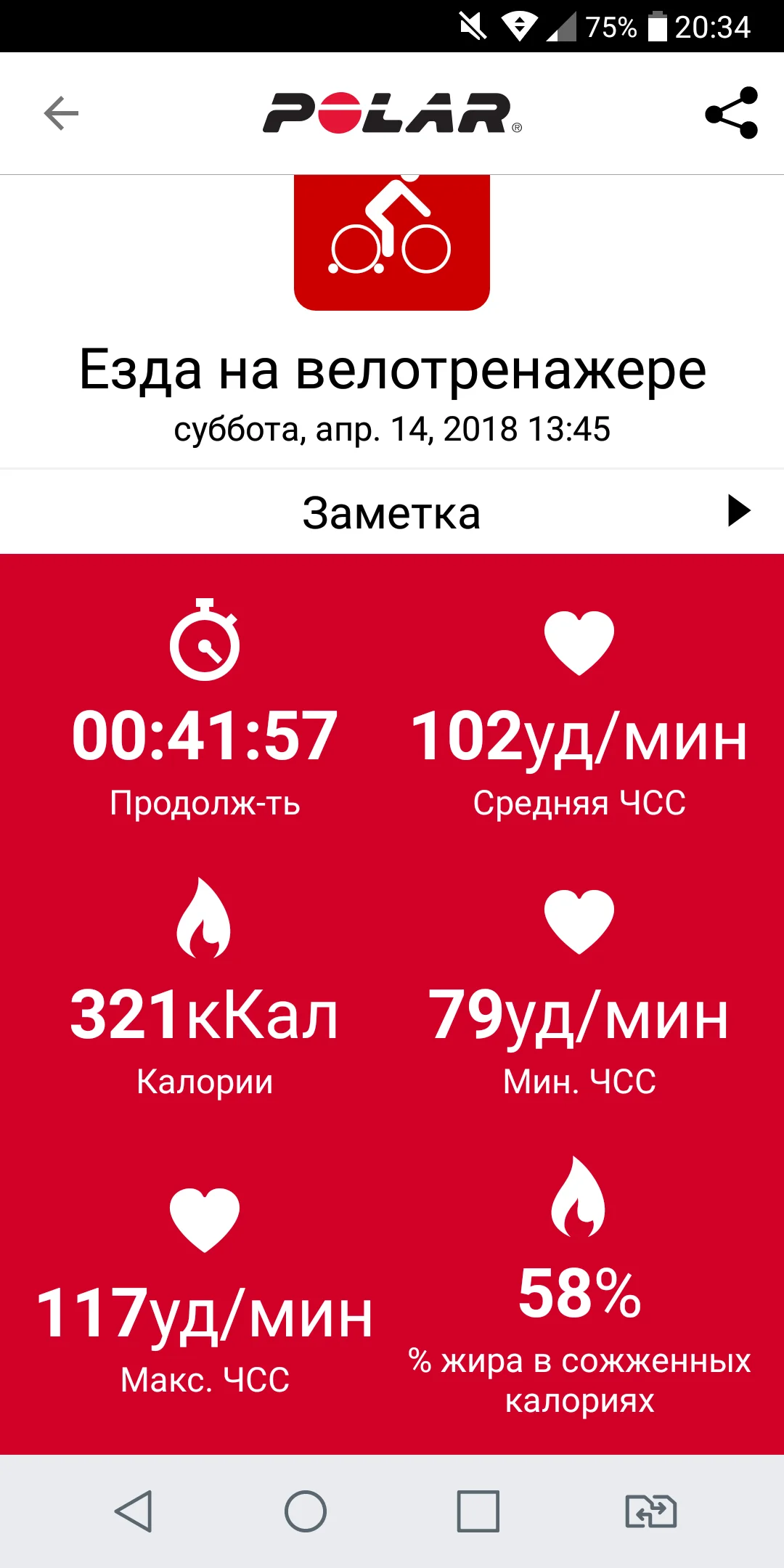
Task: Go back using the app bar arrow
Action: (x=61, y=113)
